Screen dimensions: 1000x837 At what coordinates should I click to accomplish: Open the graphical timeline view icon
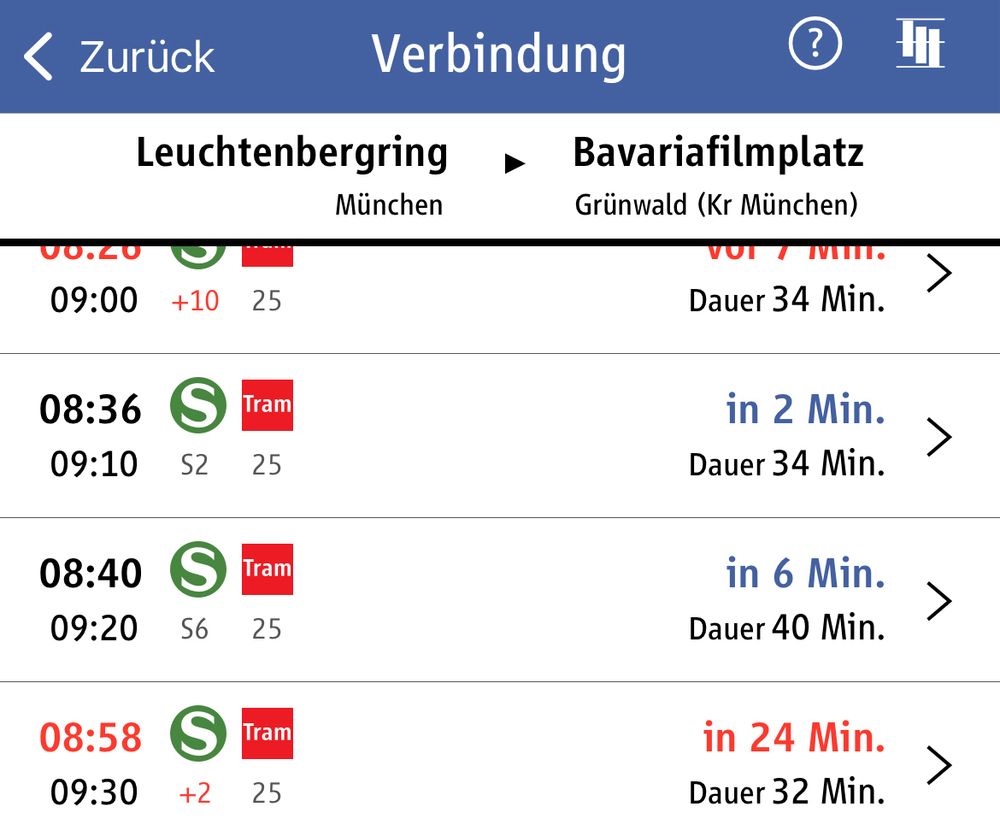[x=920, y=43]
